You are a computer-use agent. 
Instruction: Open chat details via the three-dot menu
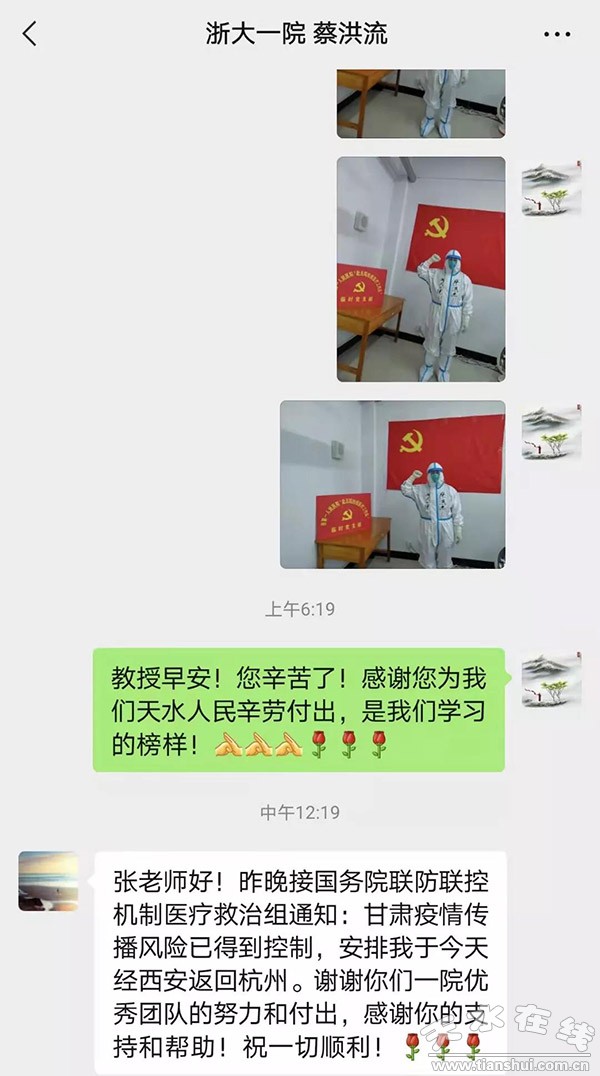tap(557, 34)
